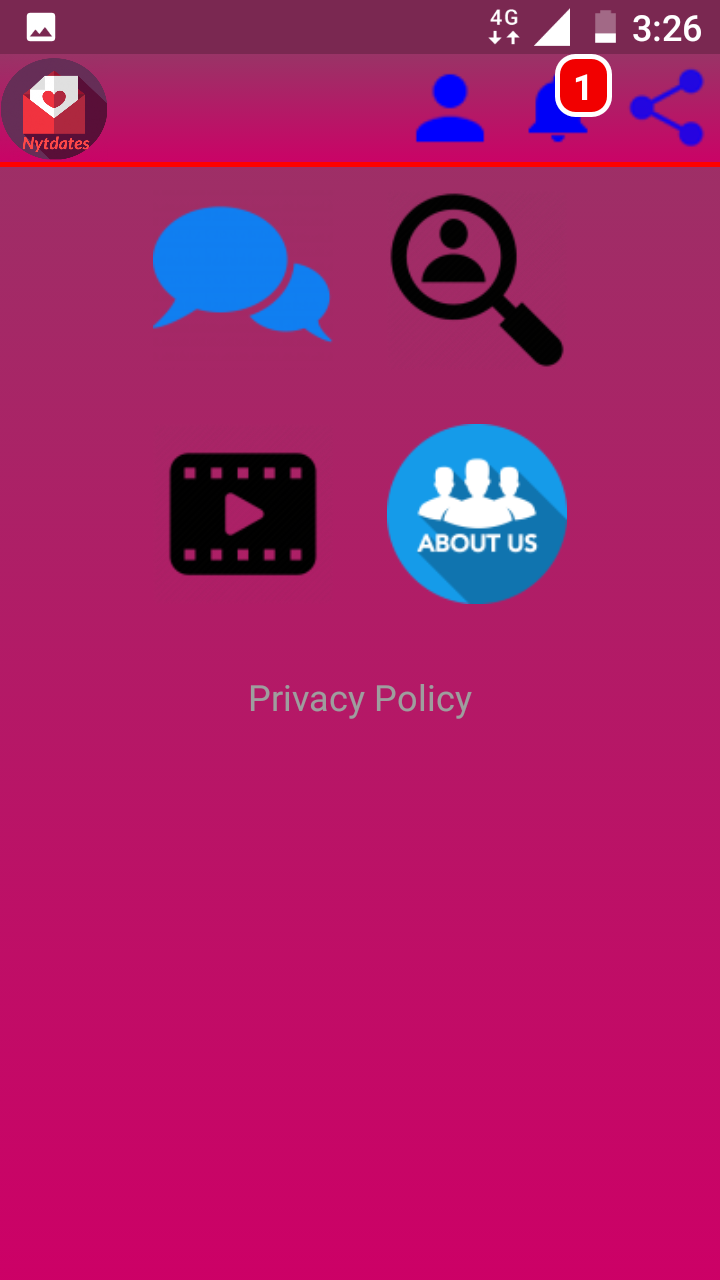The height and width of the screenshot is (1280, 720).
Task: Share the app
Action: [x=667, y=107]
